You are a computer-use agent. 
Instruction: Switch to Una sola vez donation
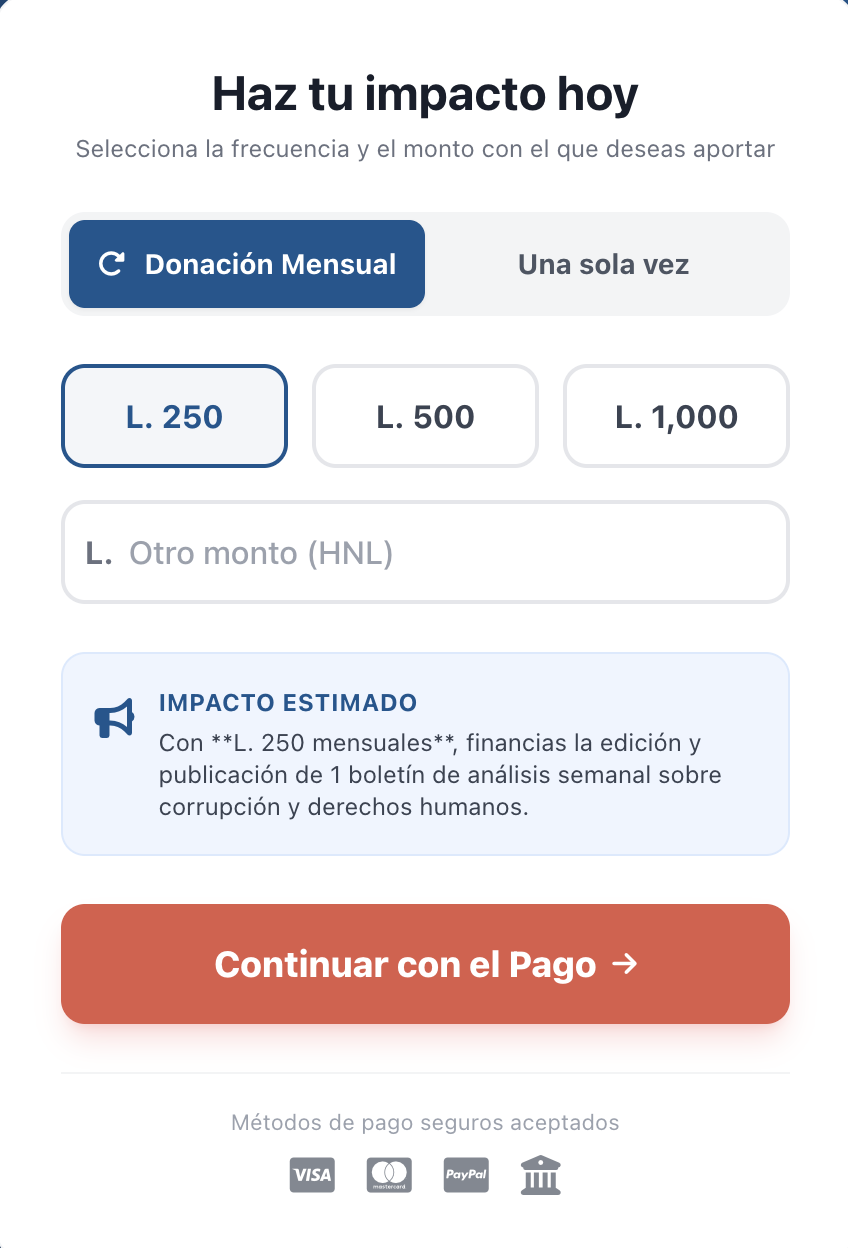(603, 264)
